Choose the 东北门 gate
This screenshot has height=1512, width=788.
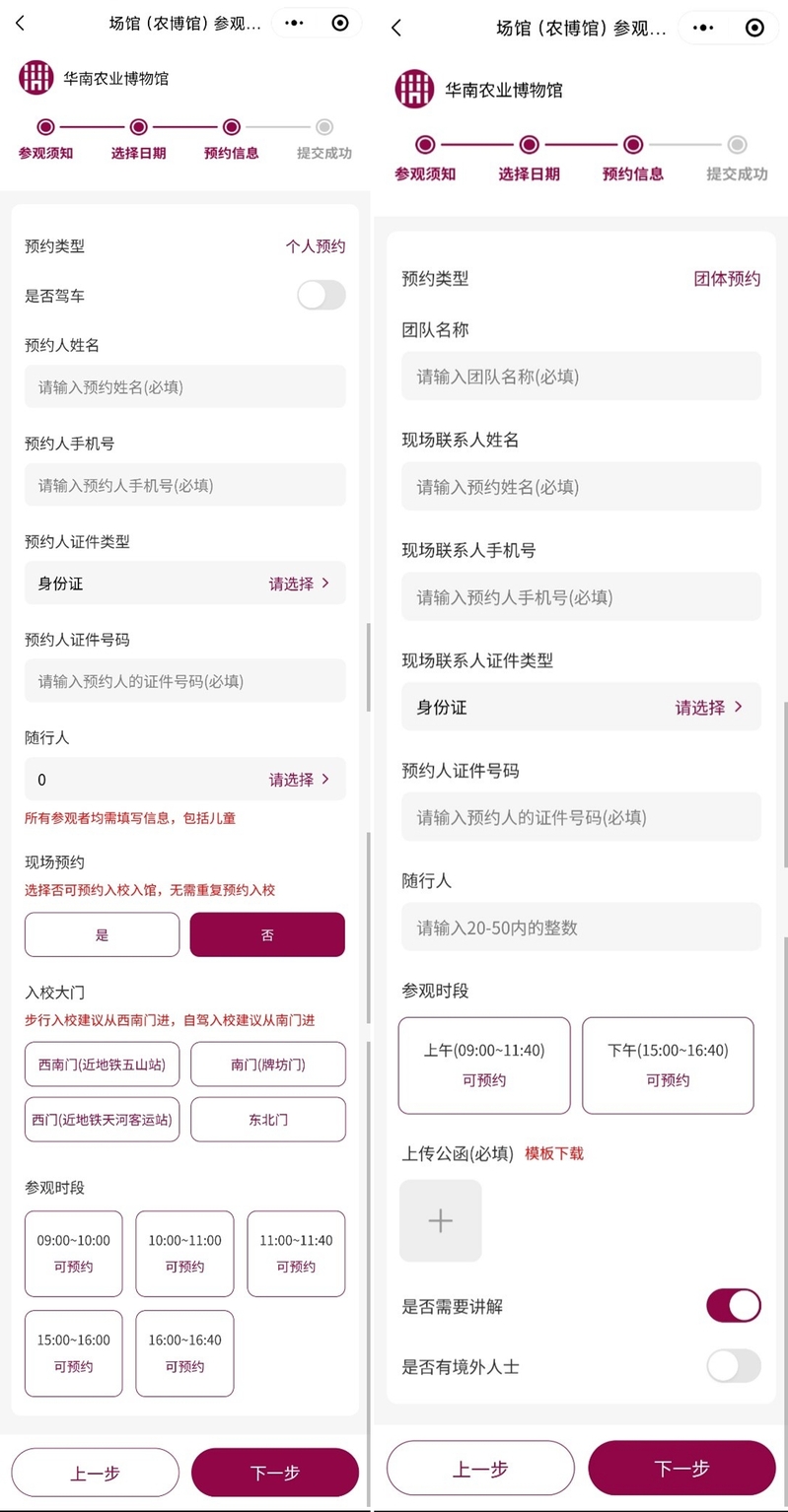[x=267, y=1120]
